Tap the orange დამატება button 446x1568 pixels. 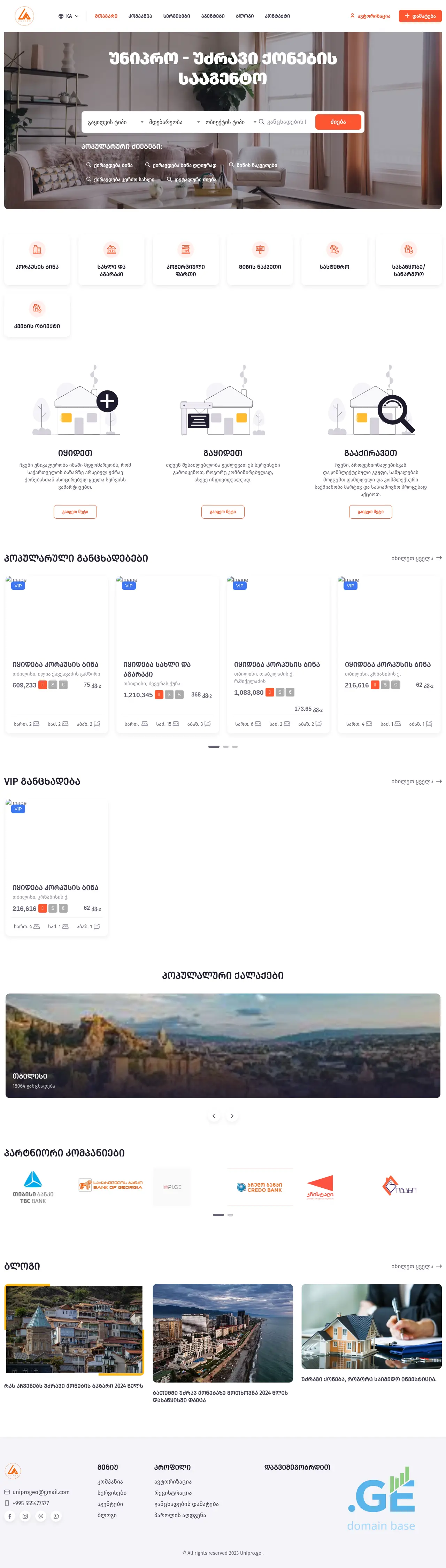tap(420, 16)
